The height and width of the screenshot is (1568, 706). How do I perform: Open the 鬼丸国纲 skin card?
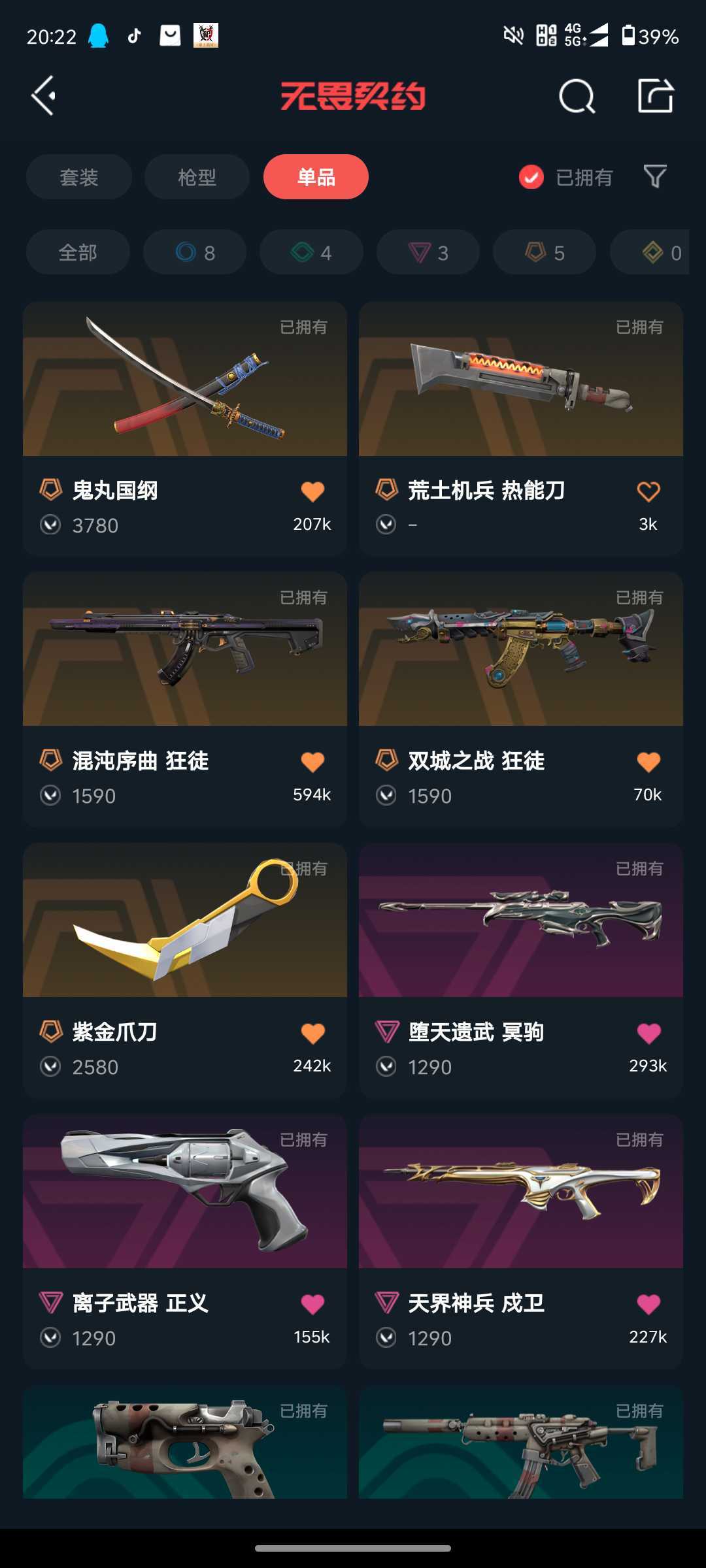pyautogui.click(x=185, y=429)
